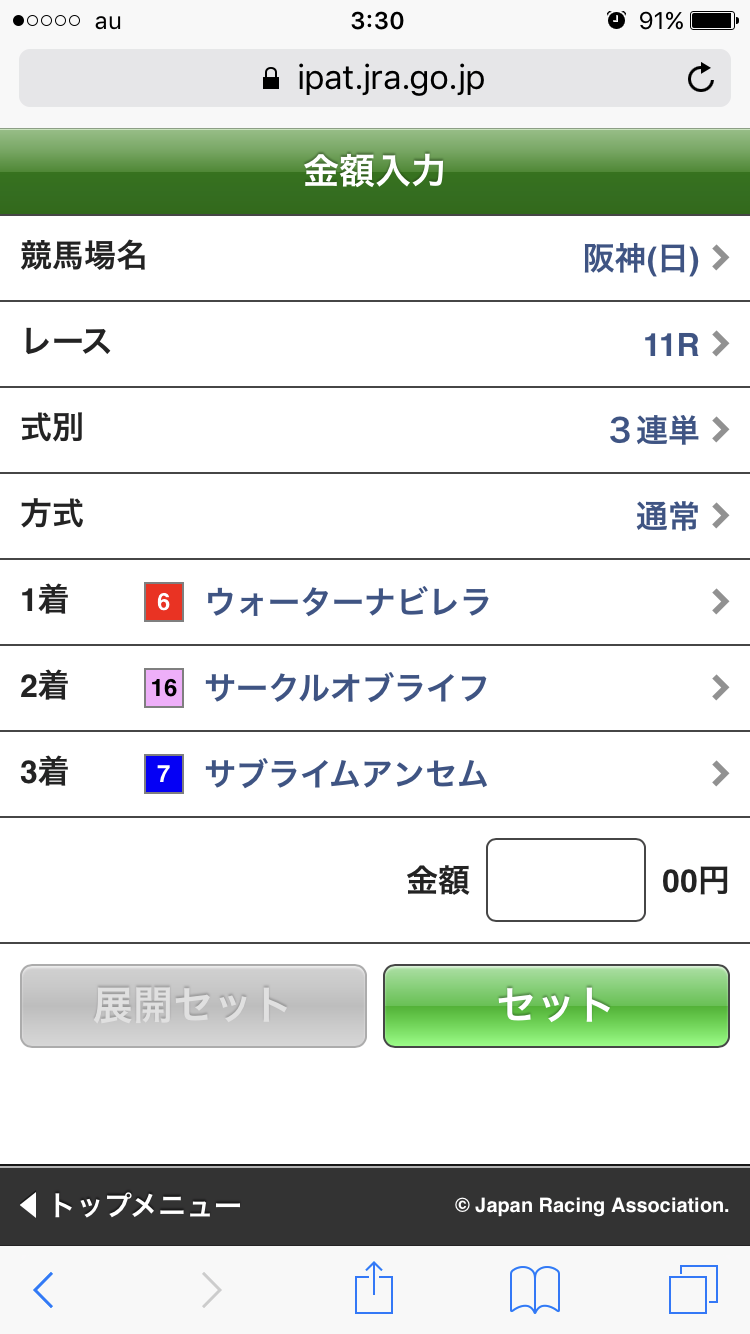Tap the 金額入力 header bar
This screenshot has width=750, height=1334.
pyautogui.click(x=374, y=171)
